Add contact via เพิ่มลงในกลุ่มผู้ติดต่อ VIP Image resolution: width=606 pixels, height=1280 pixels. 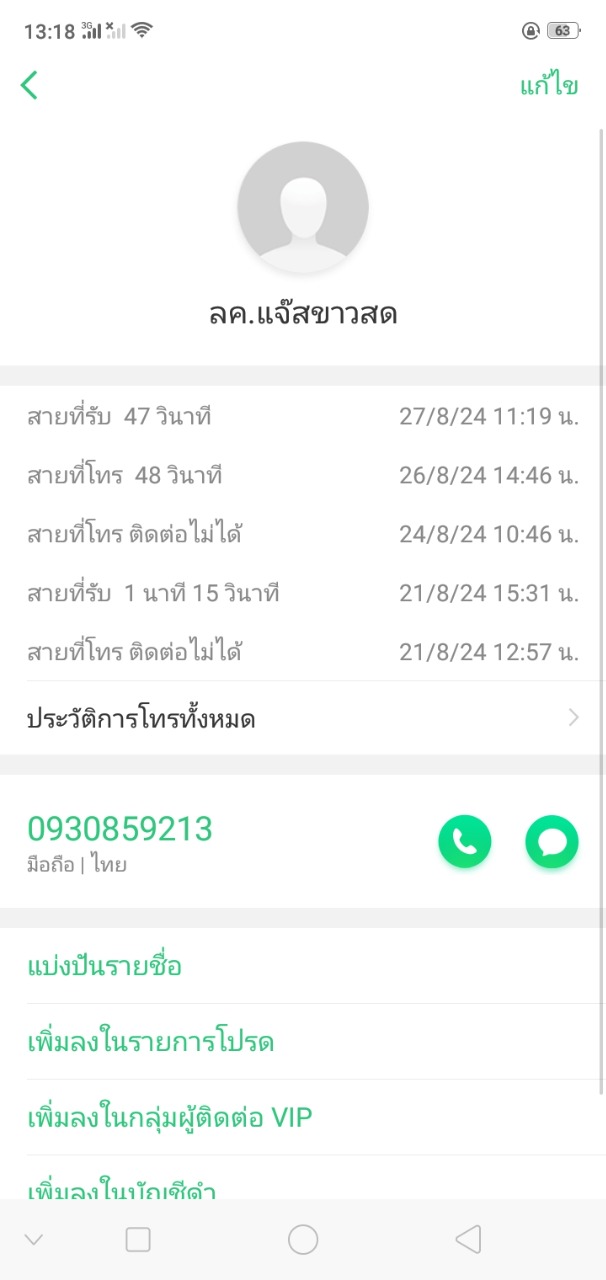[x=170, y=1118]
